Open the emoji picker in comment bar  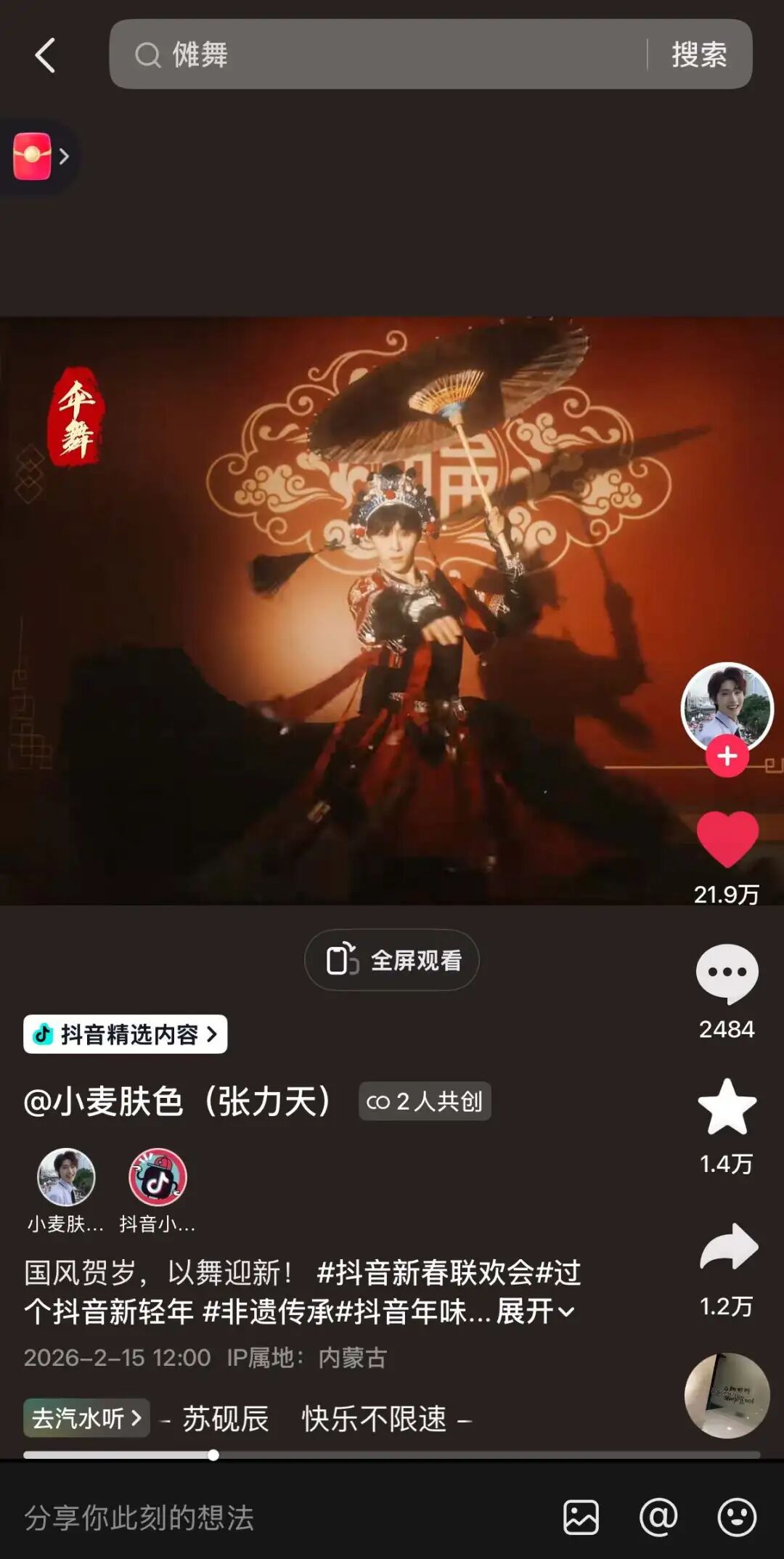736,1518
